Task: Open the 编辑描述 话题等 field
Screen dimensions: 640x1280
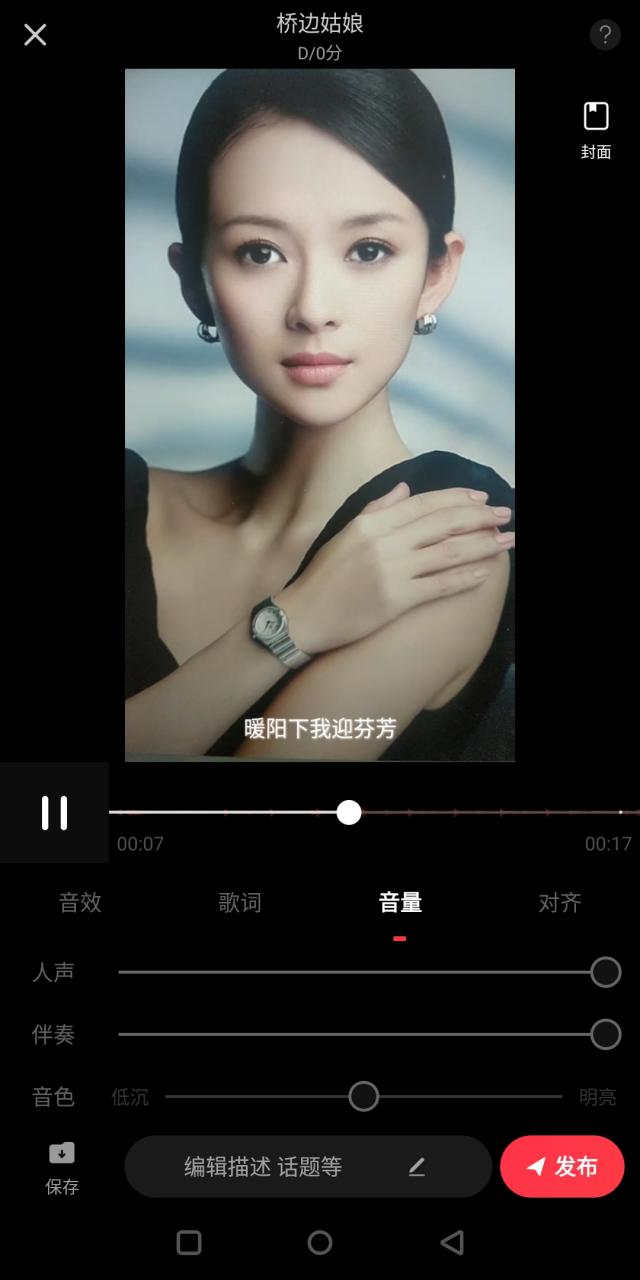Action: [307, 1167]
